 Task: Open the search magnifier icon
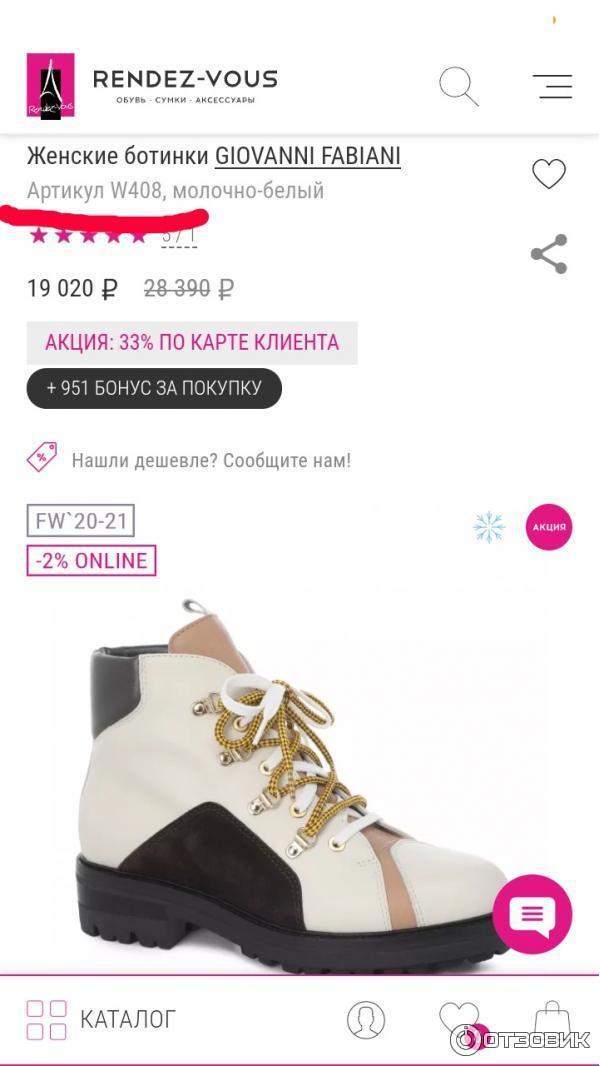pos(458,86)
